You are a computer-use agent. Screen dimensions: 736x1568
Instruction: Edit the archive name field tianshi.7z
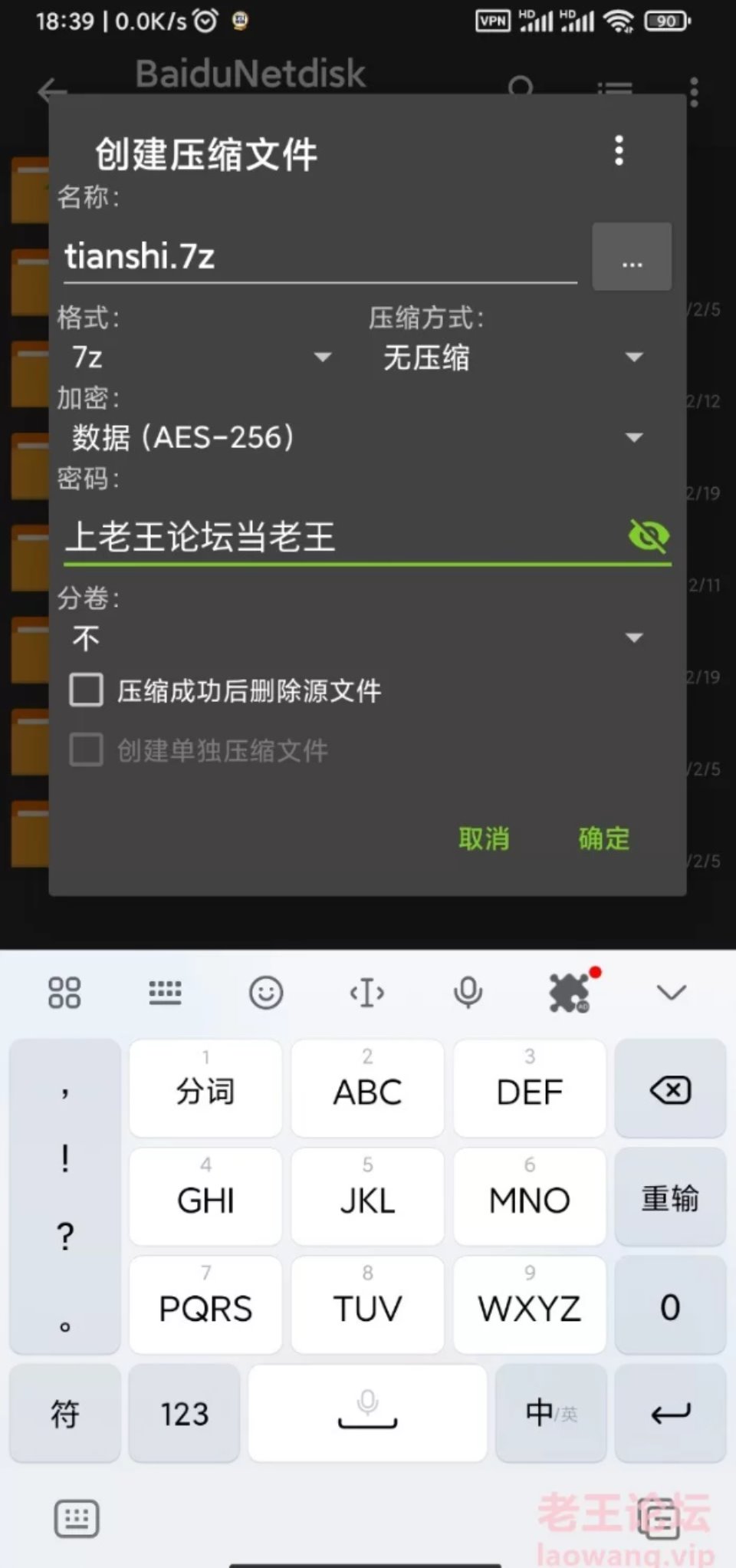[x=319, y=256]
